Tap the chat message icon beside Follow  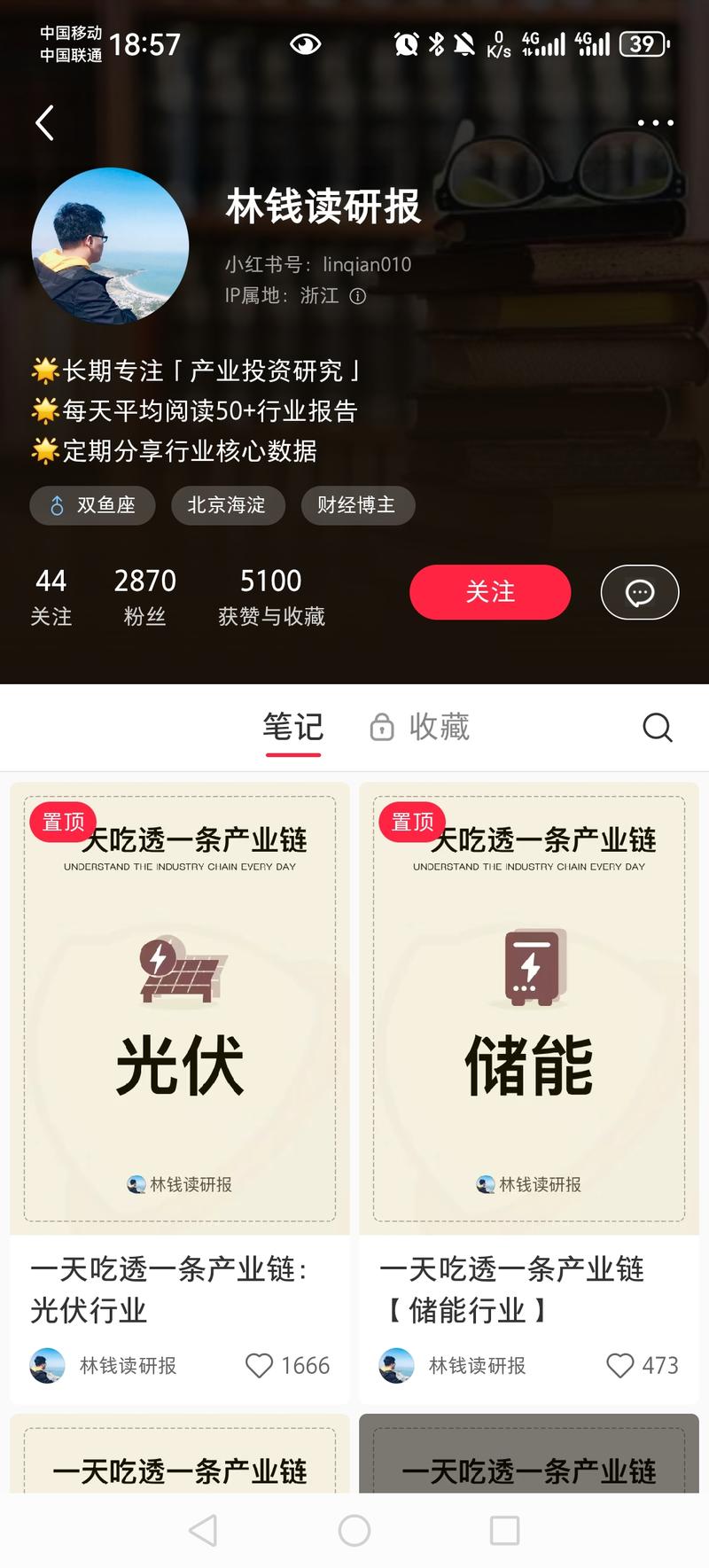tap(639, 592)
